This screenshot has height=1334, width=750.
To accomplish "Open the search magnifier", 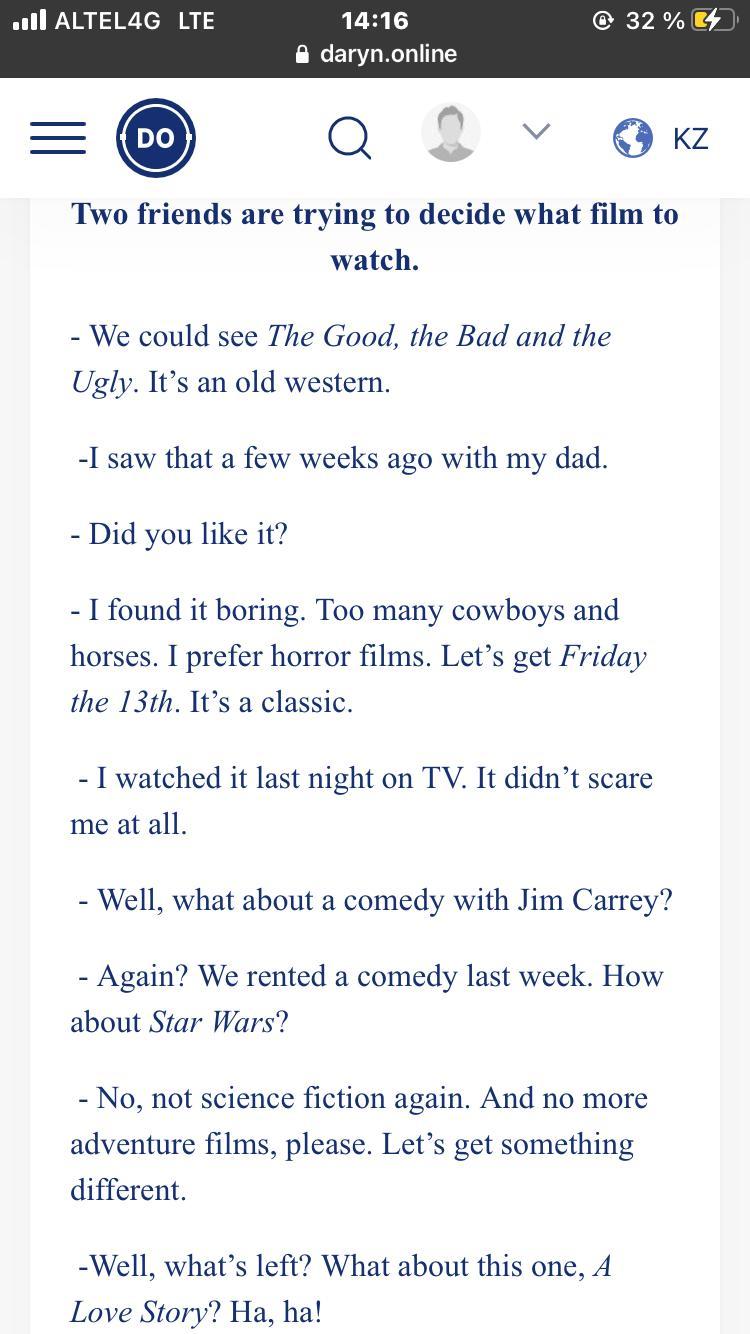I will [x=350, y=138].
